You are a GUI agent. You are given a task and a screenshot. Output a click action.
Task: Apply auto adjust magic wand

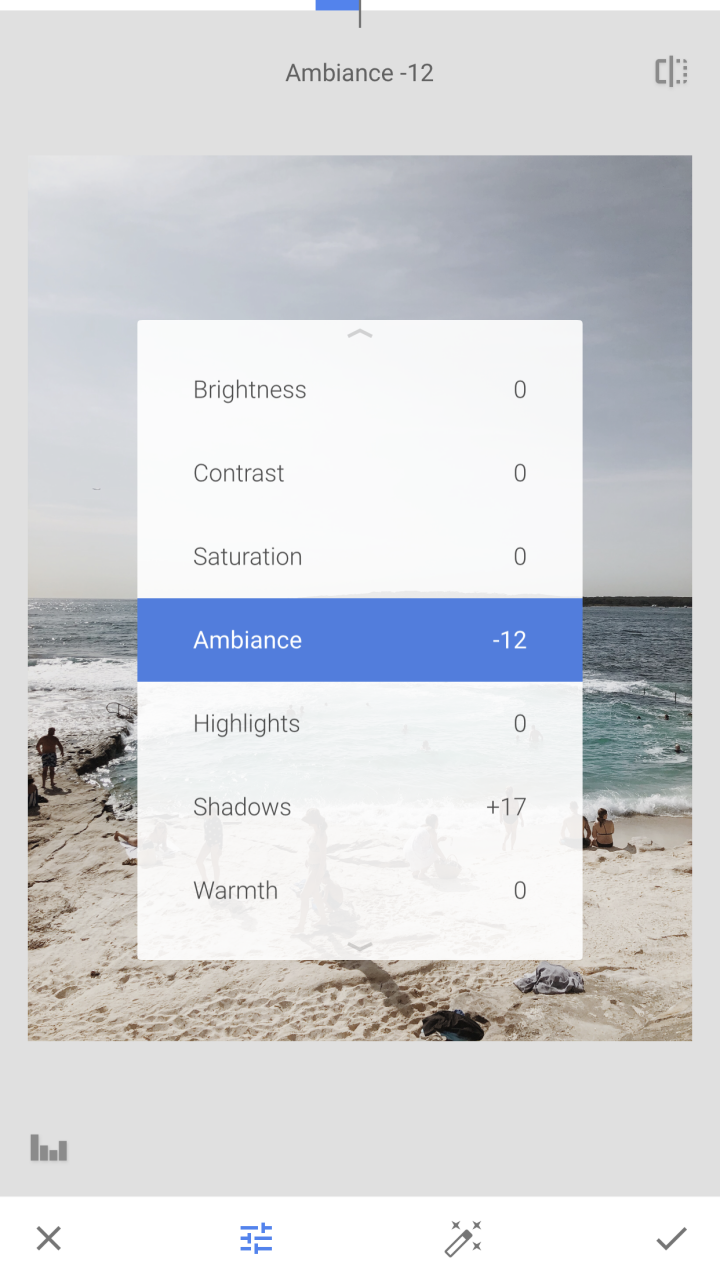click(463, 1239)
